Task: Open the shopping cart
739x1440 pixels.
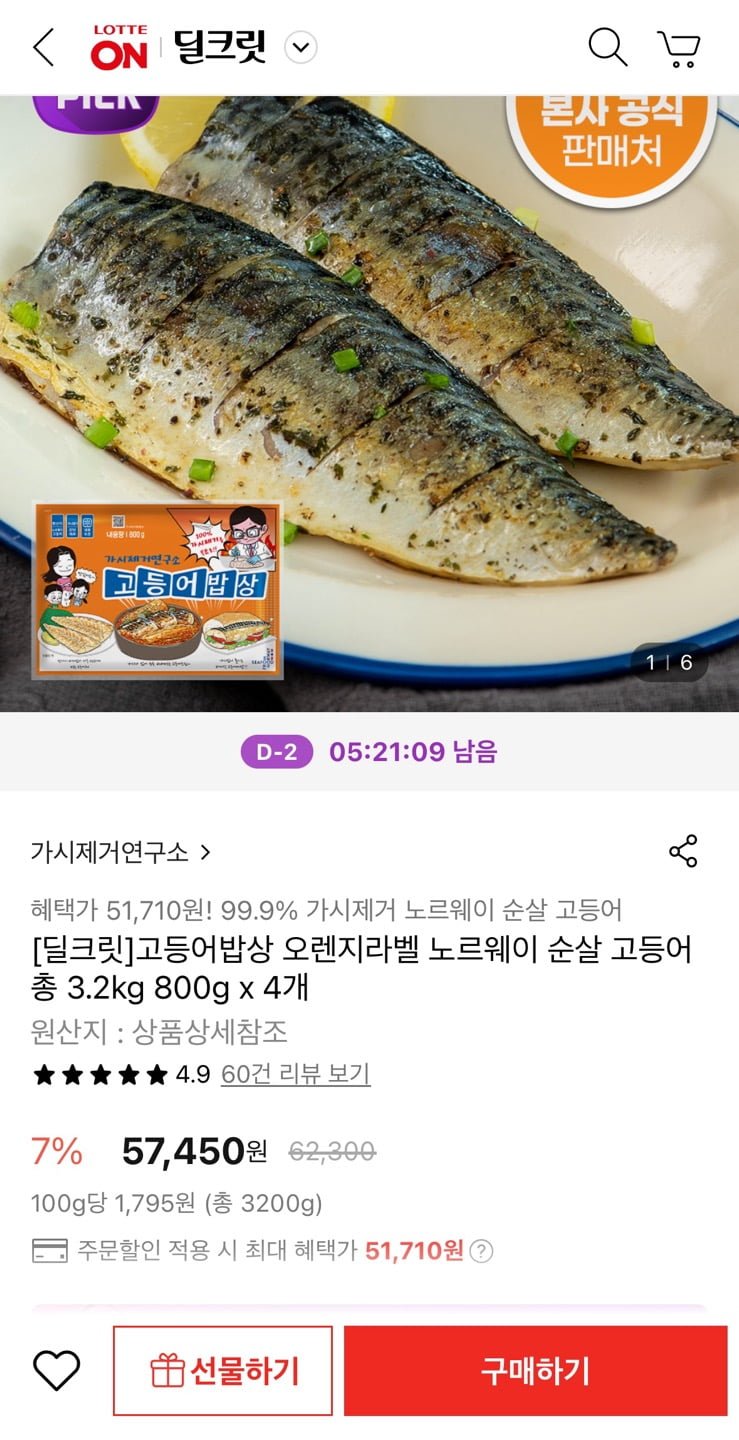Action: pos(679,47)
